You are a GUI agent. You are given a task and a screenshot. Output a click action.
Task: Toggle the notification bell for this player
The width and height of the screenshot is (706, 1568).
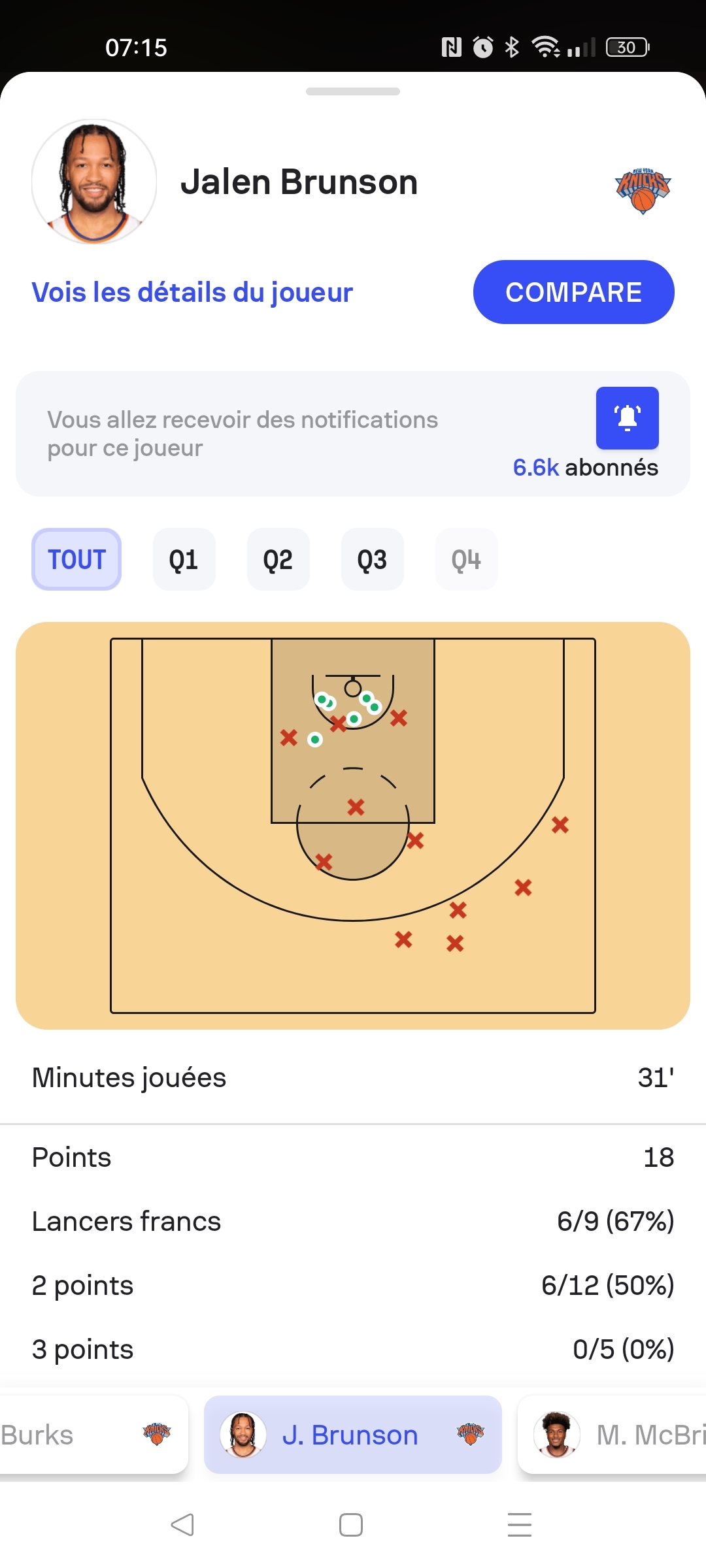[627, 418]
